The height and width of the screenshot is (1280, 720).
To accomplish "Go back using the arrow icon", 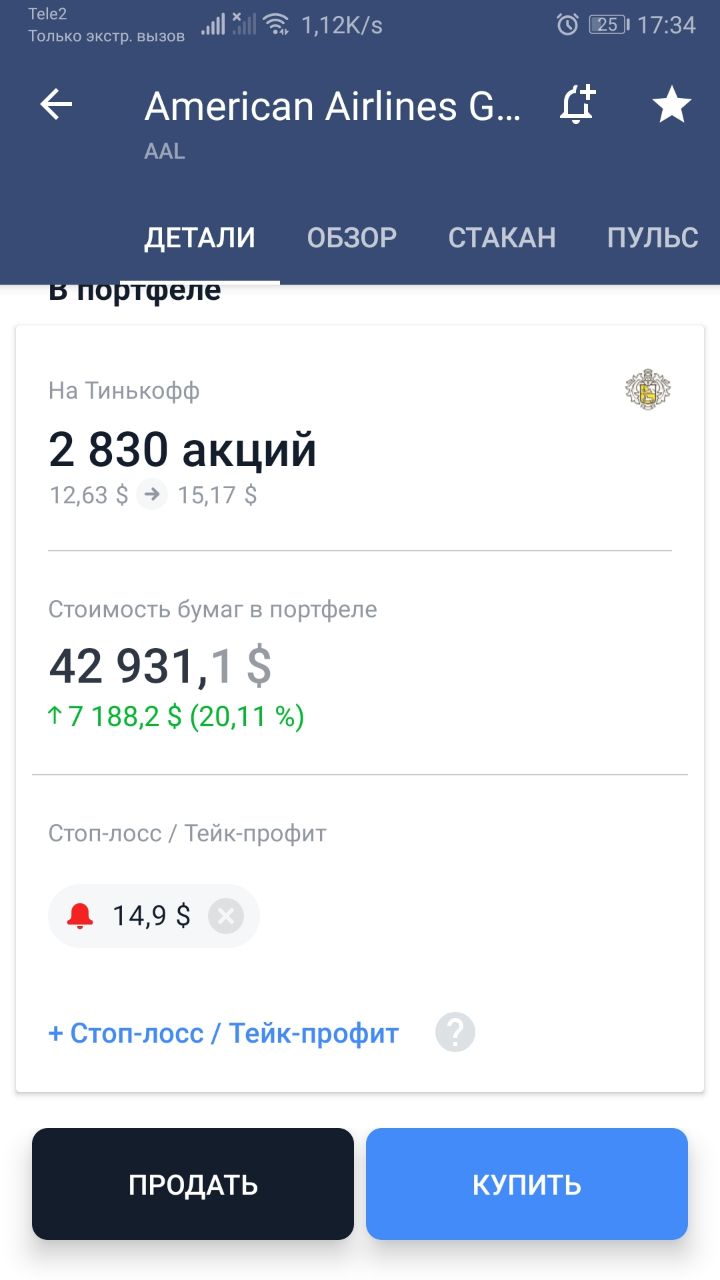I will point(57,105).
